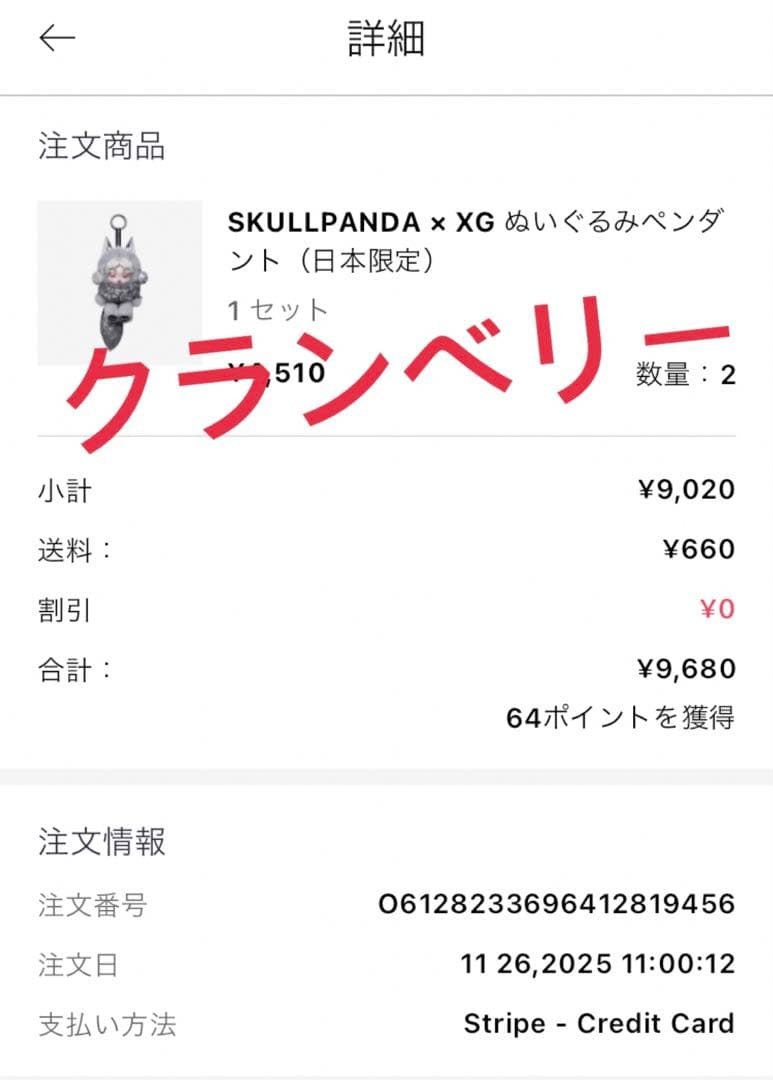This screenshot has height=1080, width=773.
Task: Open the SKULLPANDA × XG product image
Action: [x=120, y=285]
